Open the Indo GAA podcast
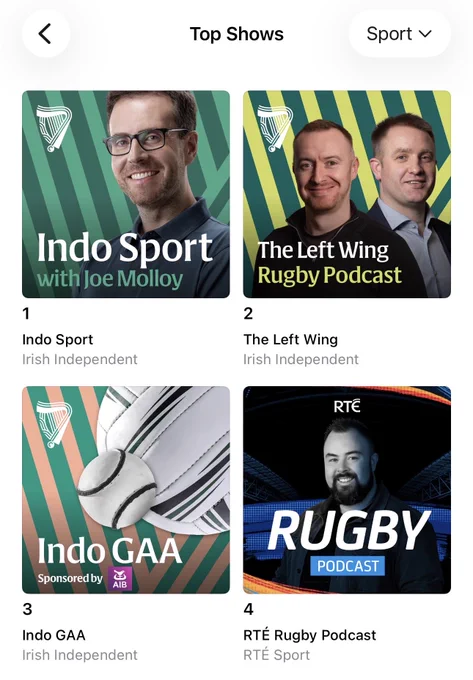Screen dimensions: 473x680 (x=126, y=490)
